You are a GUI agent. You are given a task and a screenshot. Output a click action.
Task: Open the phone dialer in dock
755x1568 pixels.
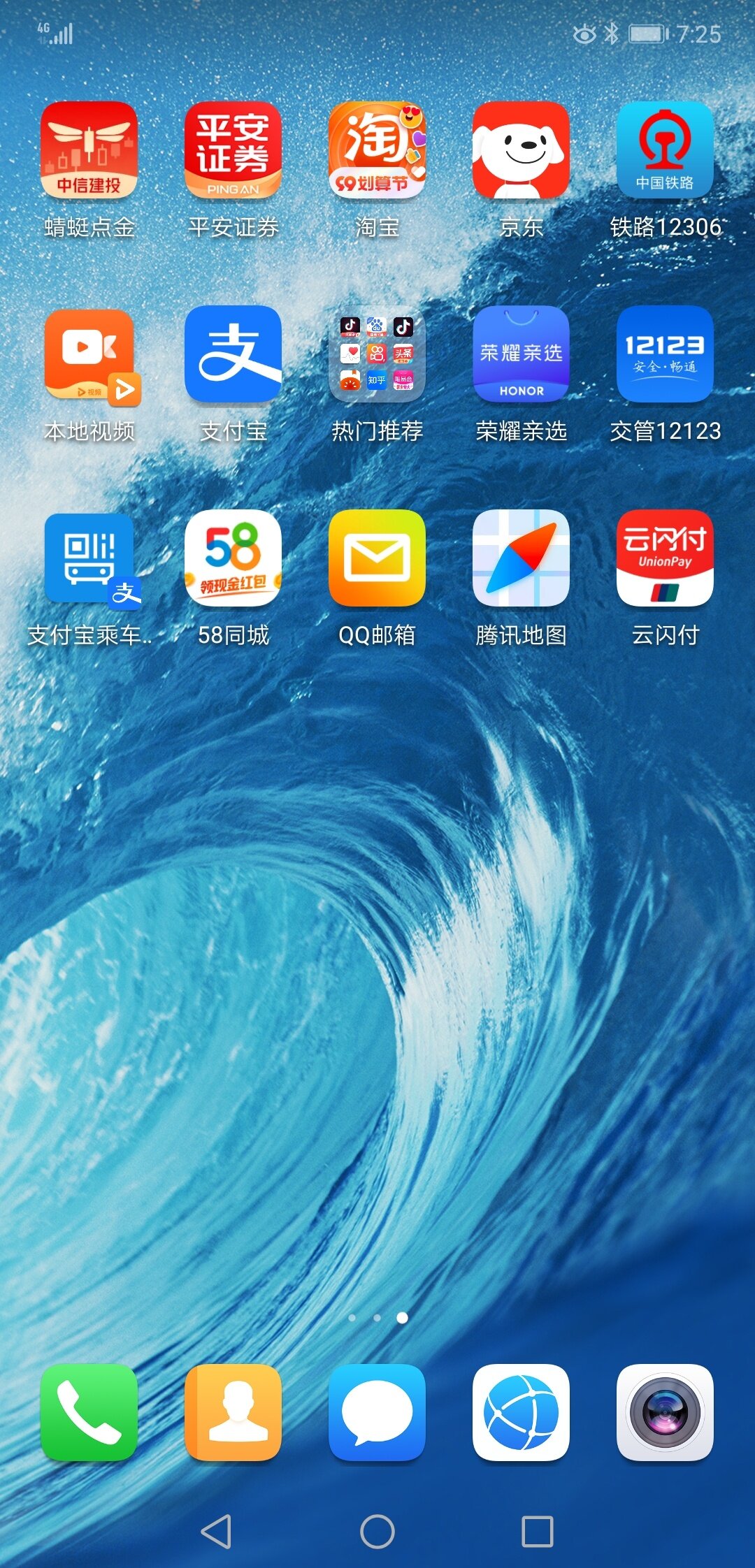click(89, 1412)
